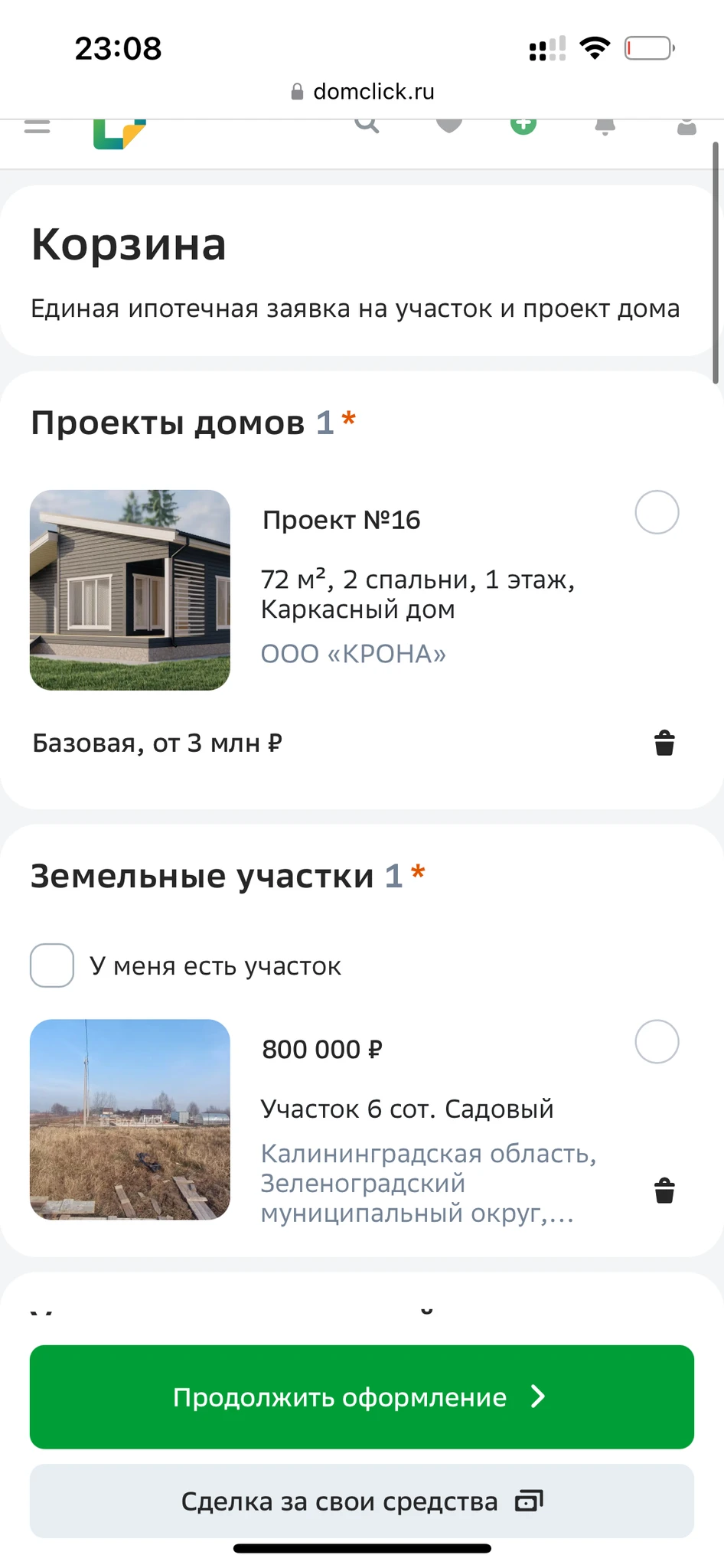Remove the Участок 6 сот. from cart

(664, 1191)
